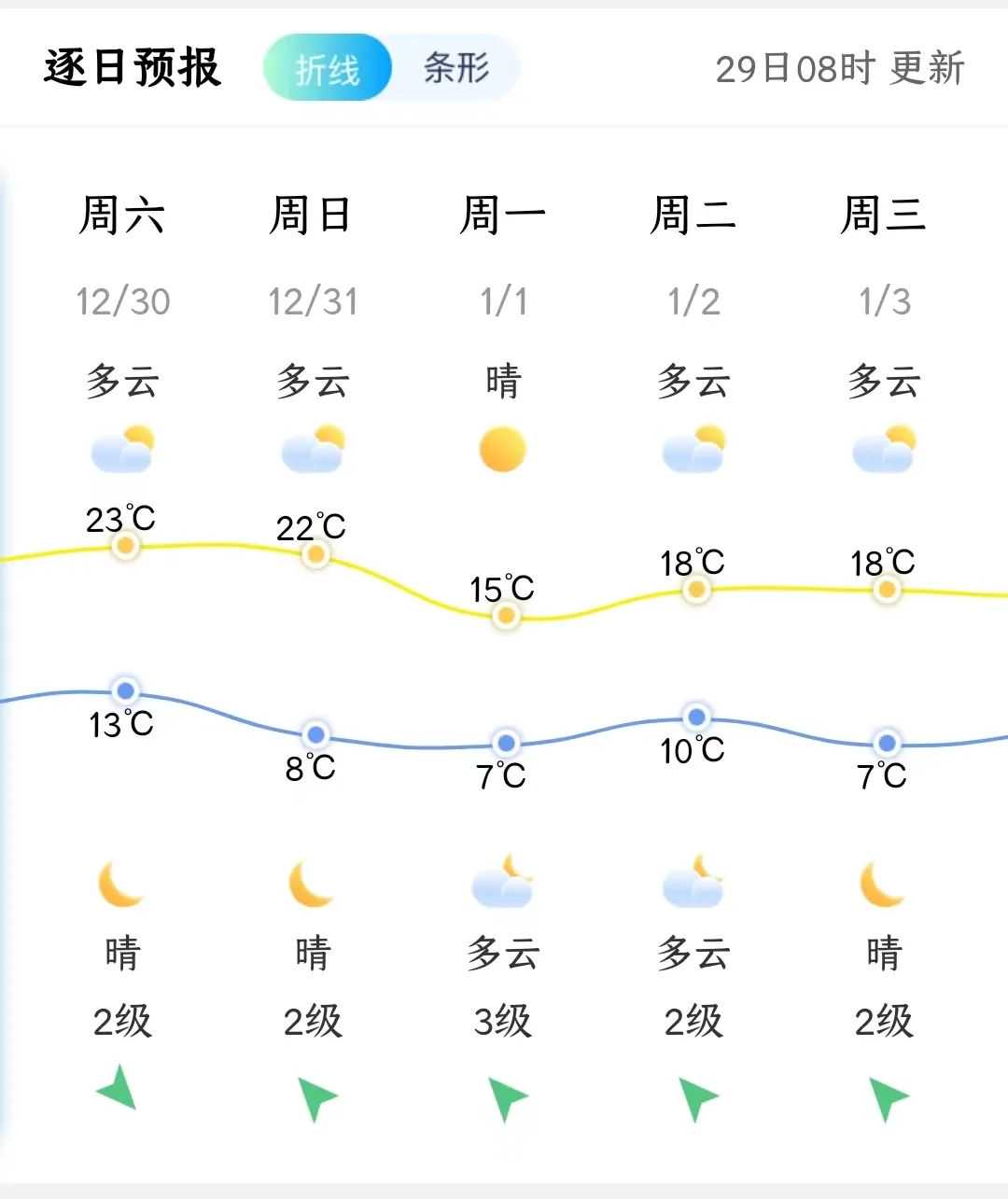
Task: Switch to the 条形 bar chart view
Action: [x=455, y=68]
